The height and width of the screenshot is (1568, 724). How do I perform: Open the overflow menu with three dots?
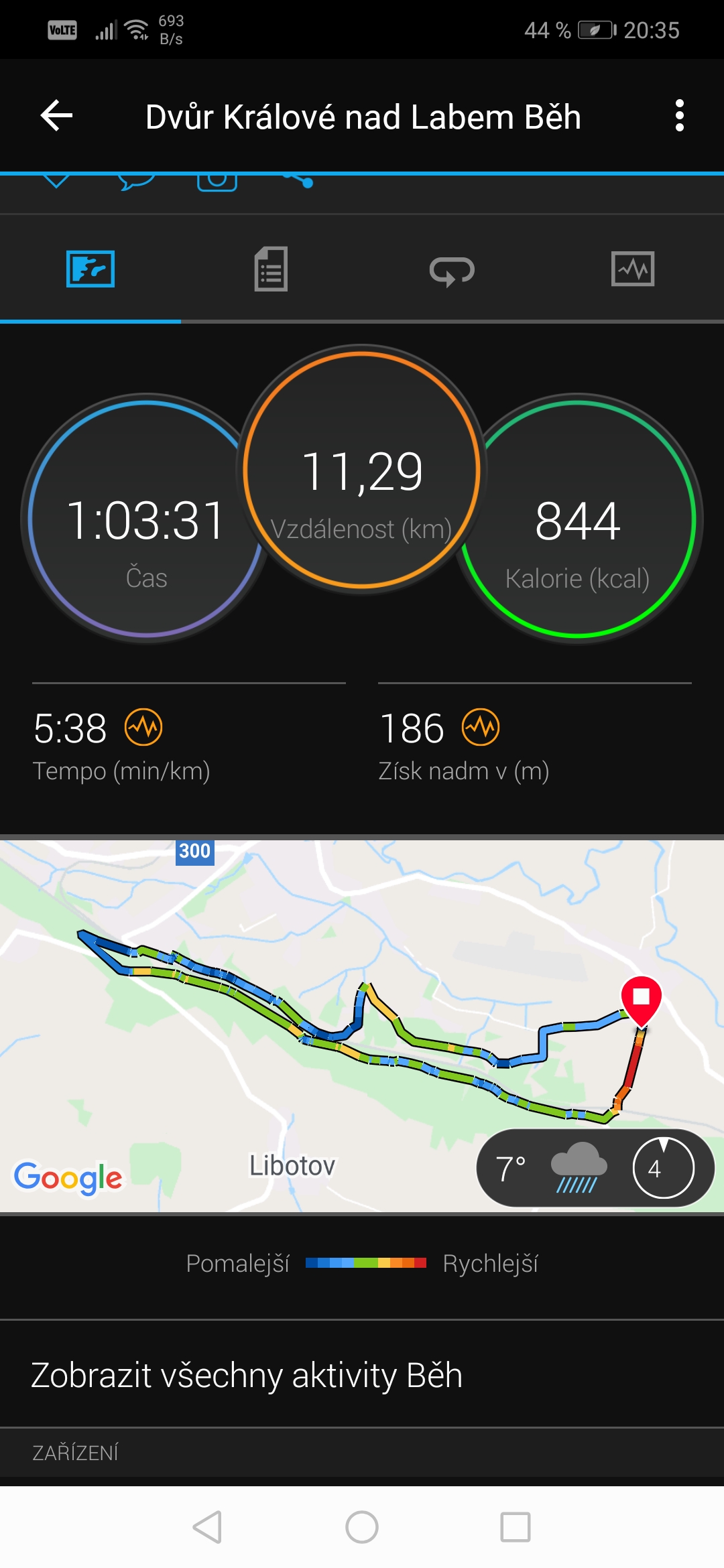tap(679, 116)
